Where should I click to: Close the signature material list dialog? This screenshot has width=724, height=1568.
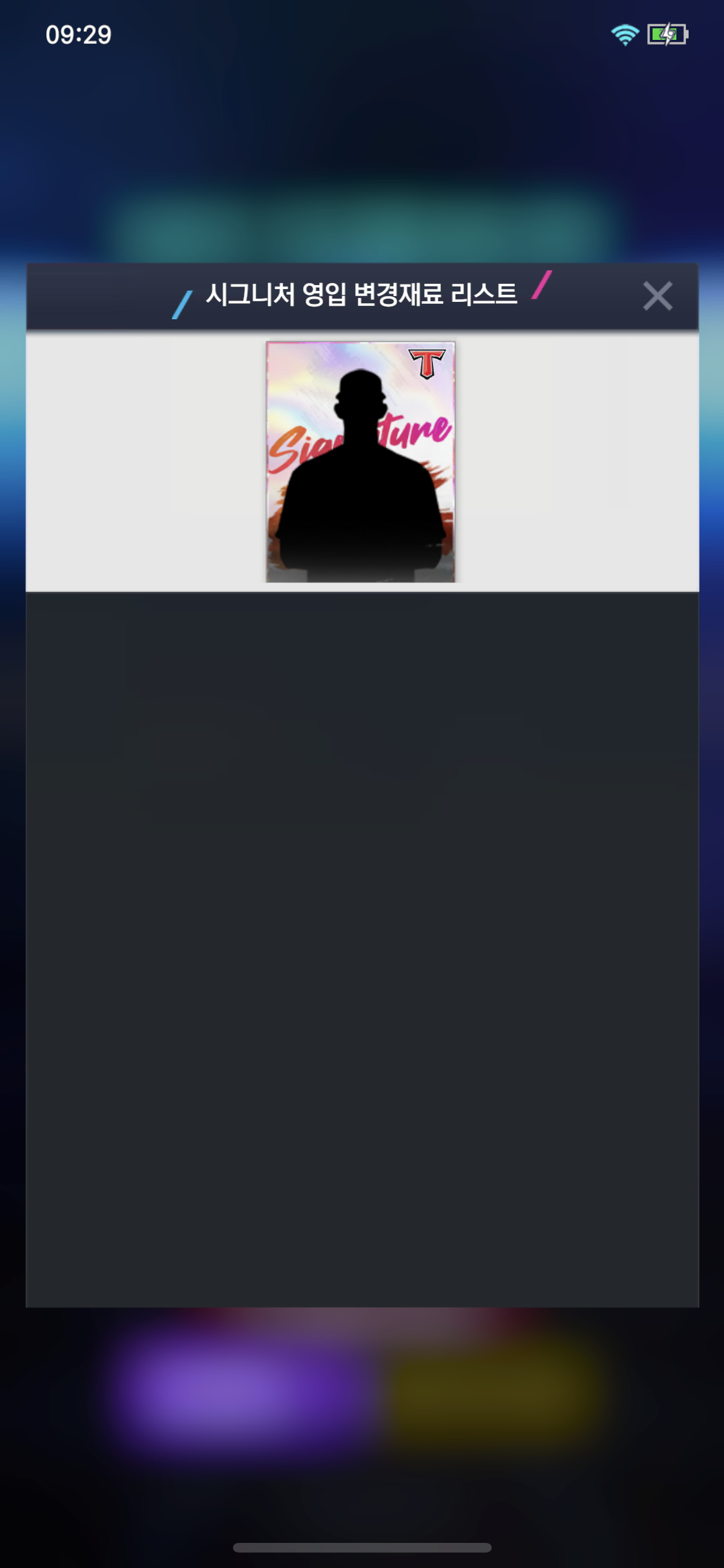pos(657,296)
